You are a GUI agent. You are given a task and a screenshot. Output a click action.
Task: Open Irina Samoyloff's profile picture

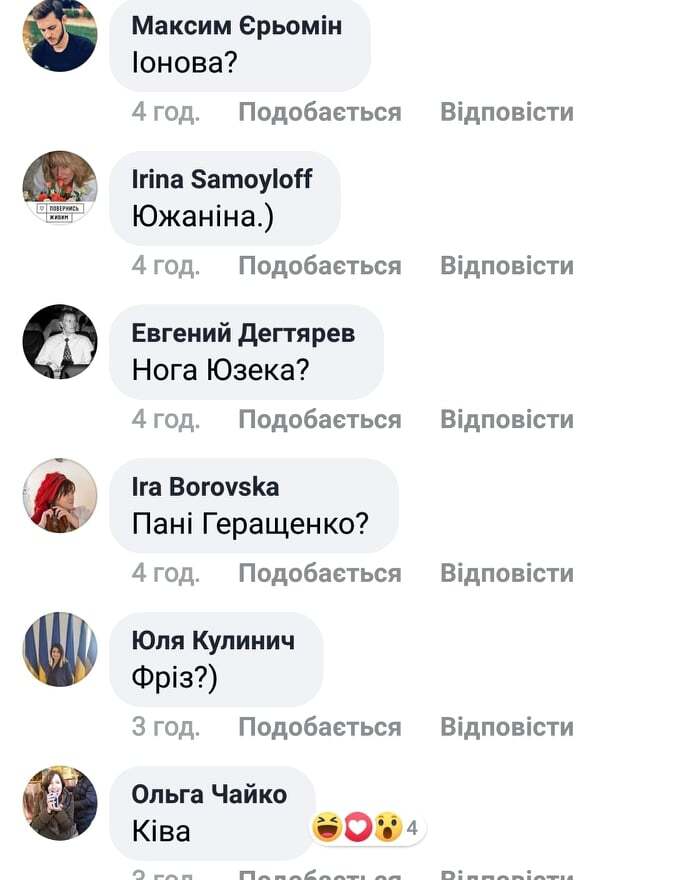60,188
